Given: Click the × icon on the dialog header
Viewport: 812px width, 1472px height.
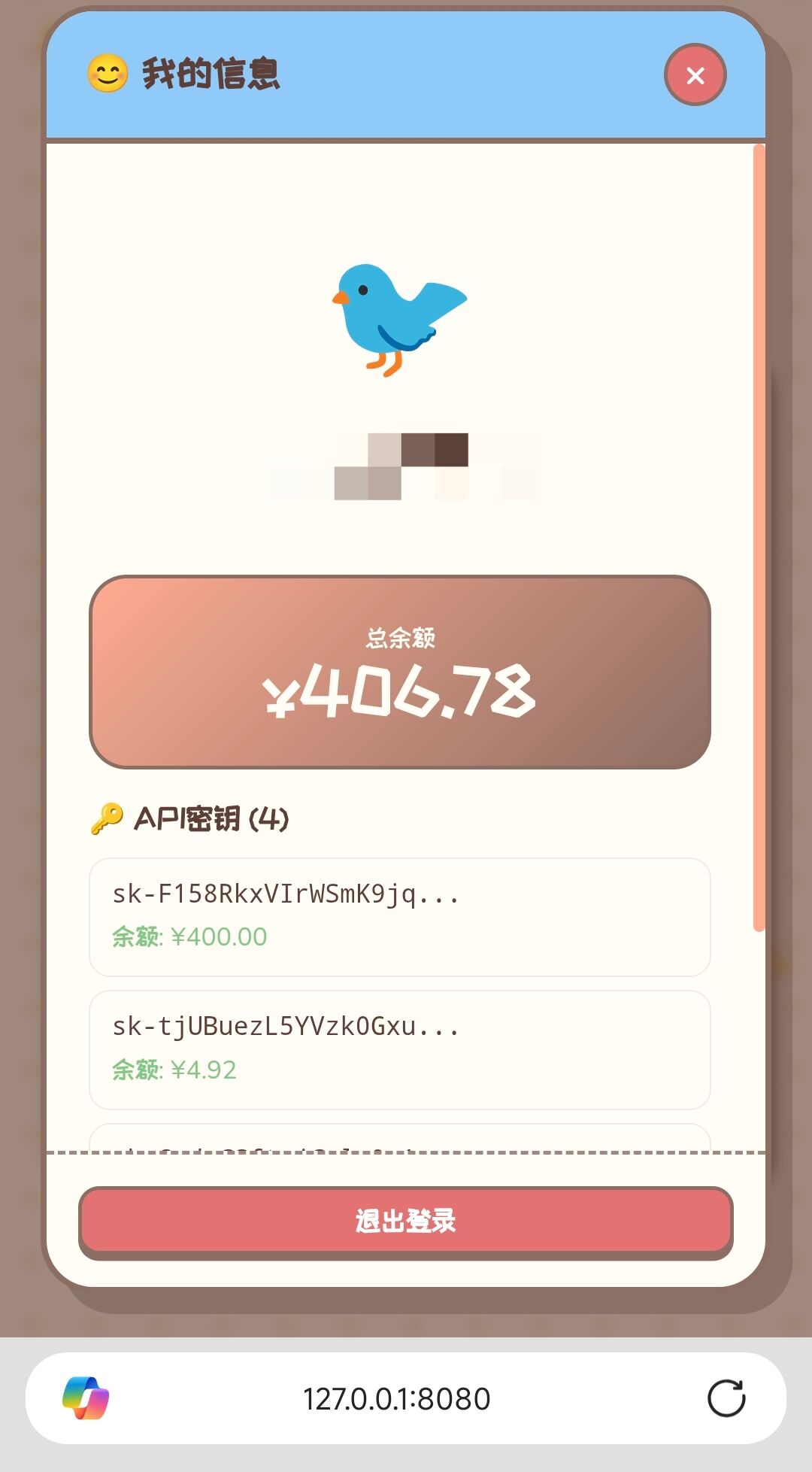Looking at the screenshot, I should (694, 74).
